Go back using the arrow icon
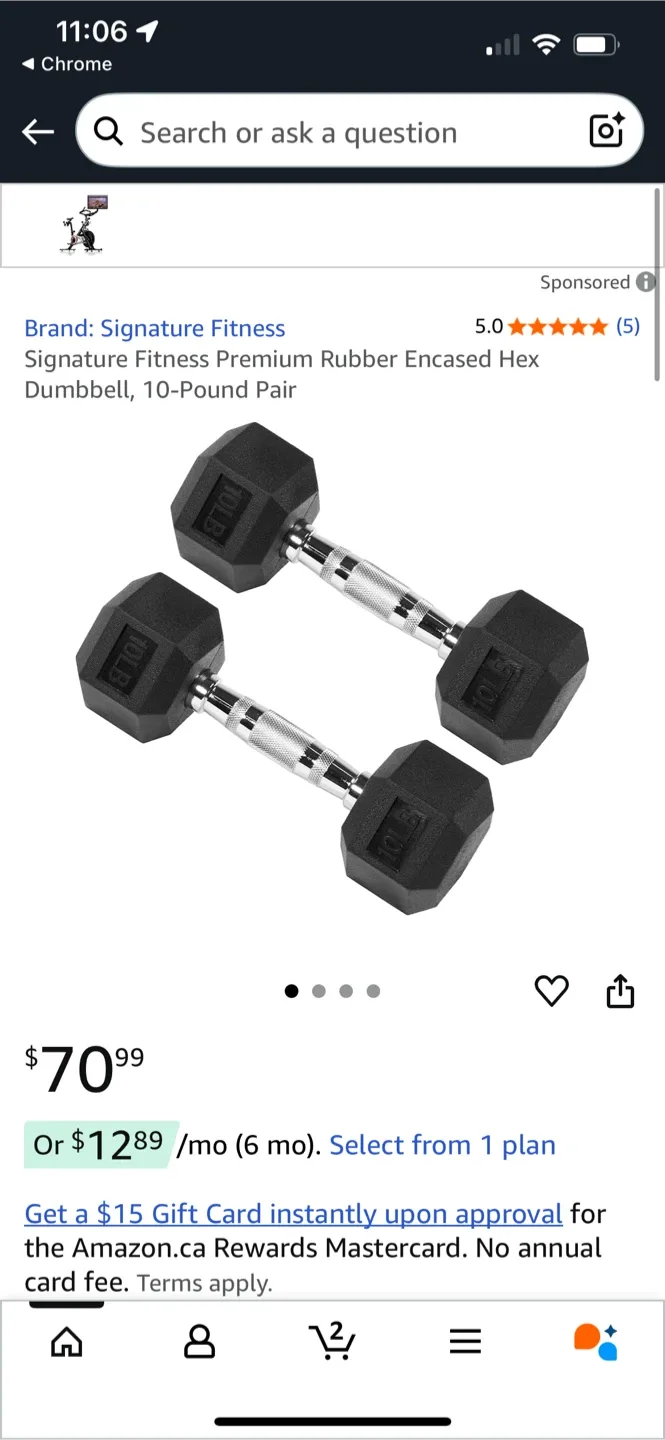665x1440 pixels. (38, 132)
